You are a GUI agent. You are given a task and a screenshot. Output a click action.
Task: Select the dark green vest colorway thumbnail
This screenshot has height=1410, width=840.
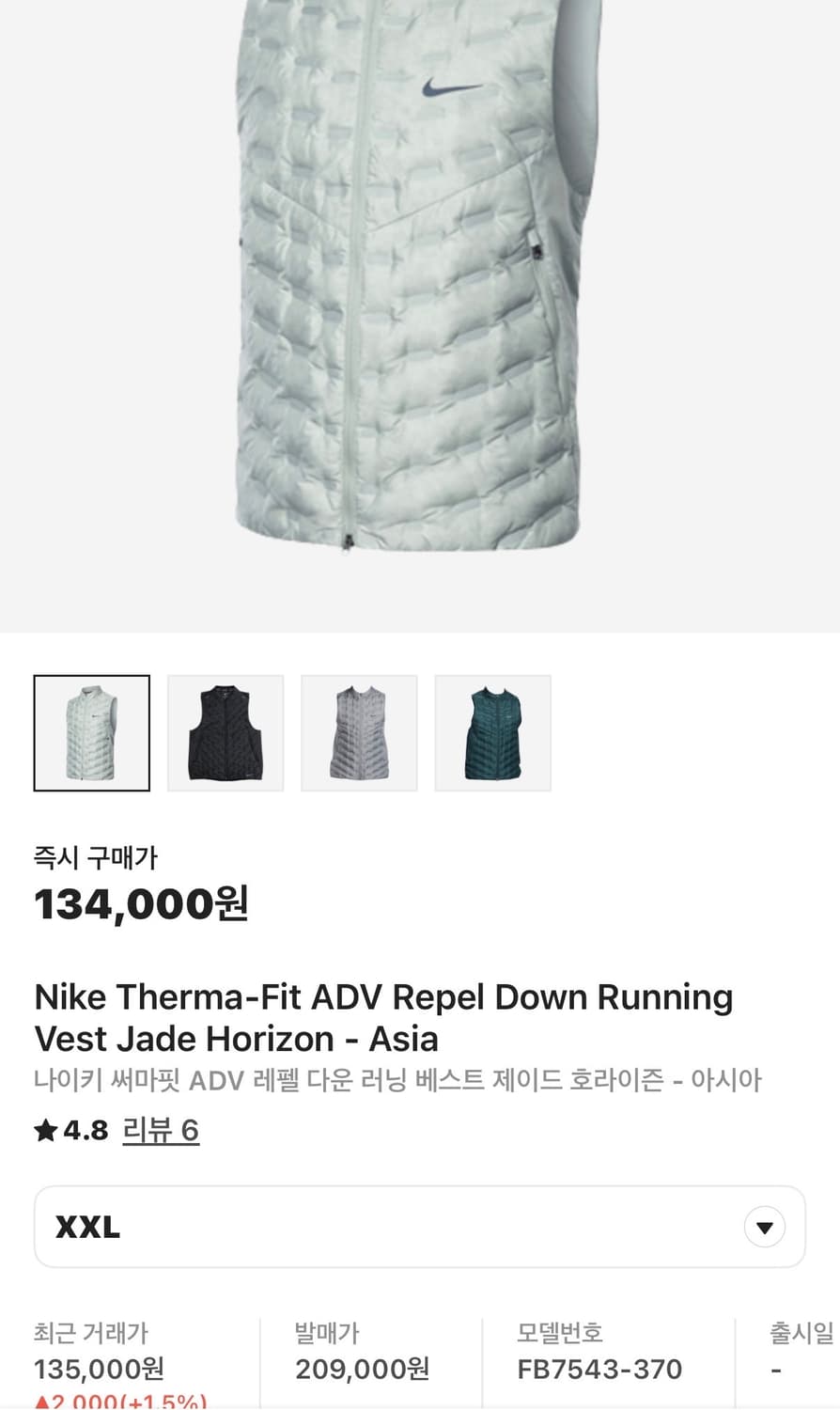coord(492,732)
